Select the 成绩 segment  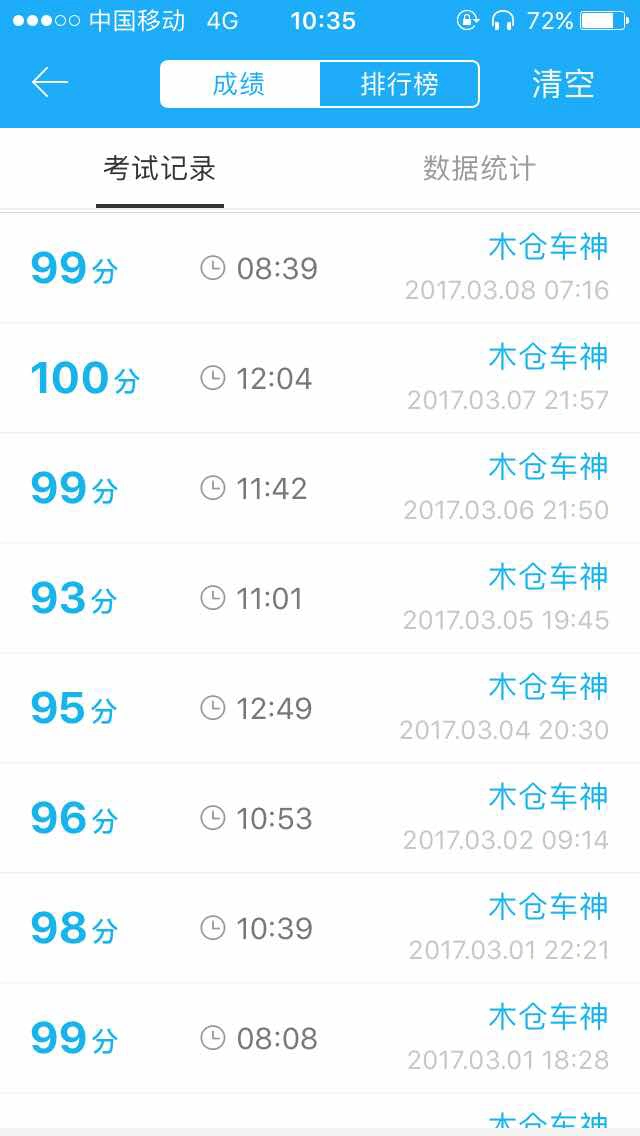239,84
